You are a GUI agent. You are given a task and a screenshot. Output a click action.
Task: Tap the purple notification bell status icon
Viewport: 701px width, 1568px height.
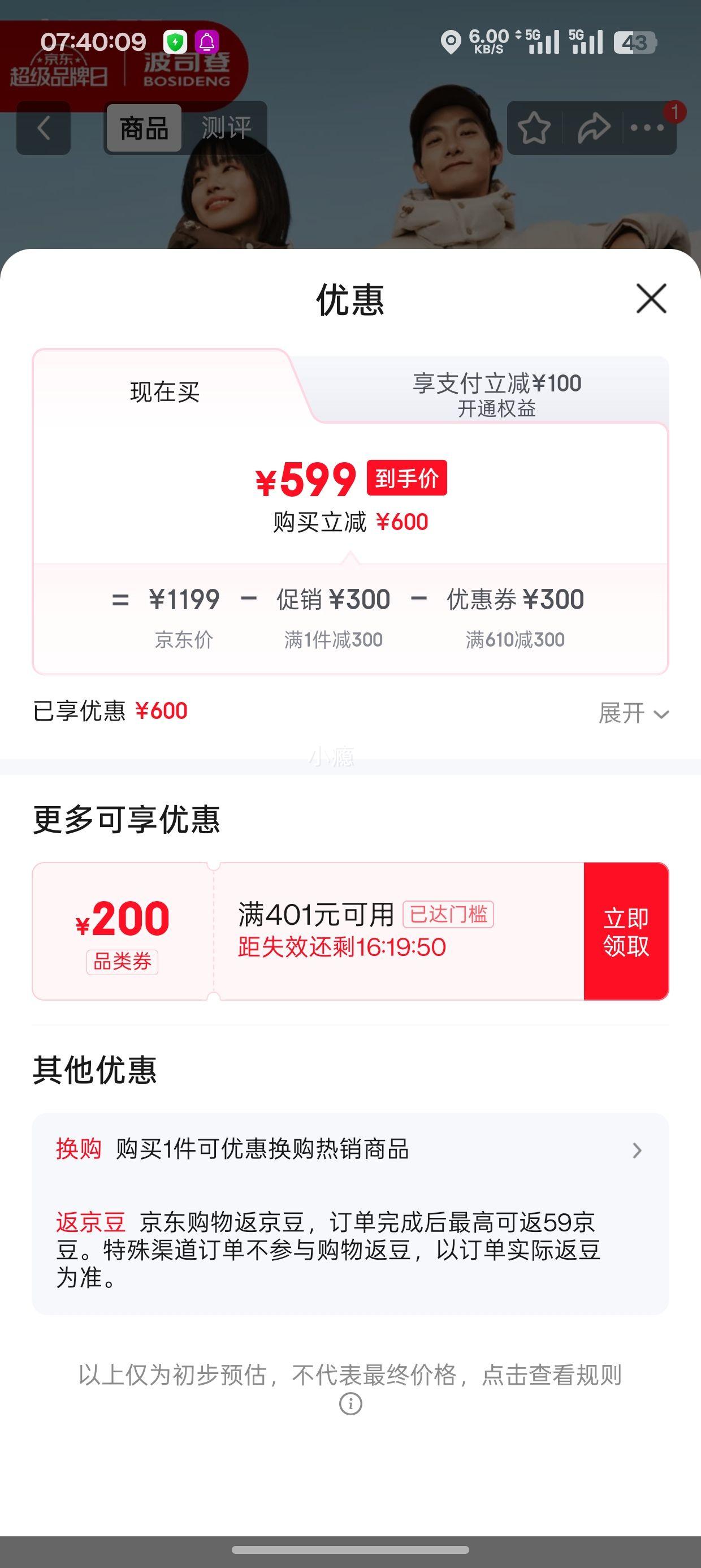click(208, 40)
